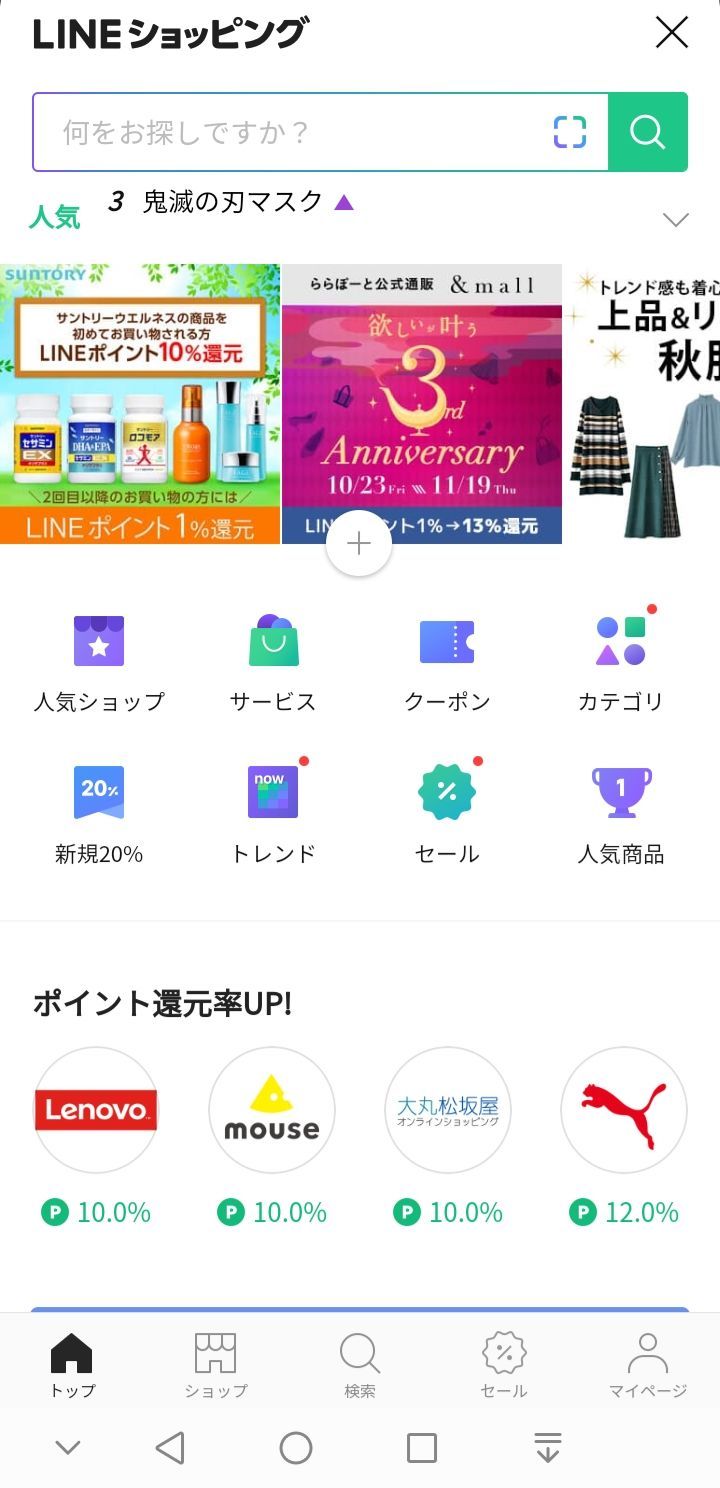The image size is (720, 1488).
Task: Go back with system back button
Action: (171, 1448)
